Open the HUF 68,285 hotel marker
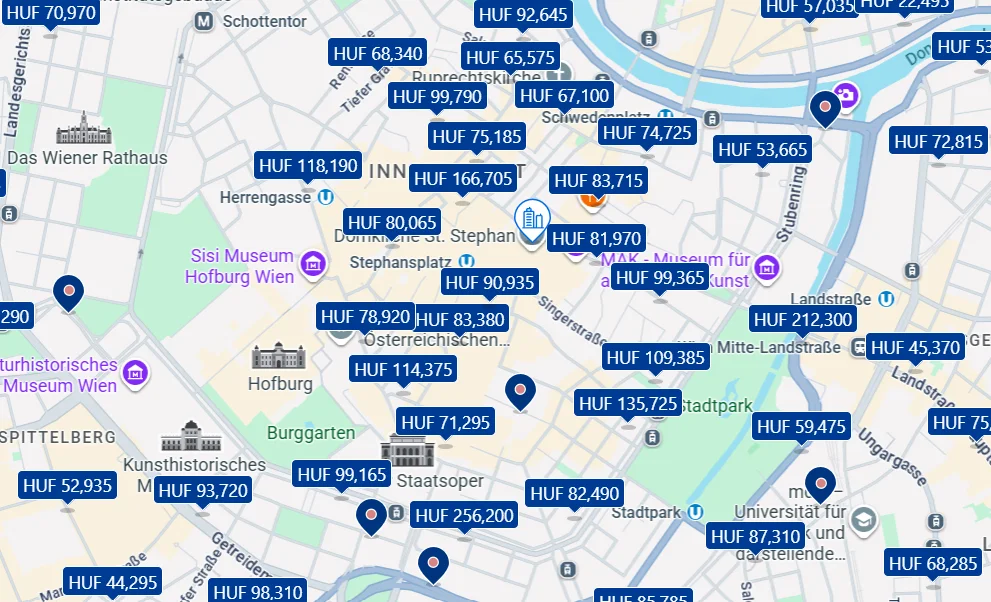 (x=936, y=564)
